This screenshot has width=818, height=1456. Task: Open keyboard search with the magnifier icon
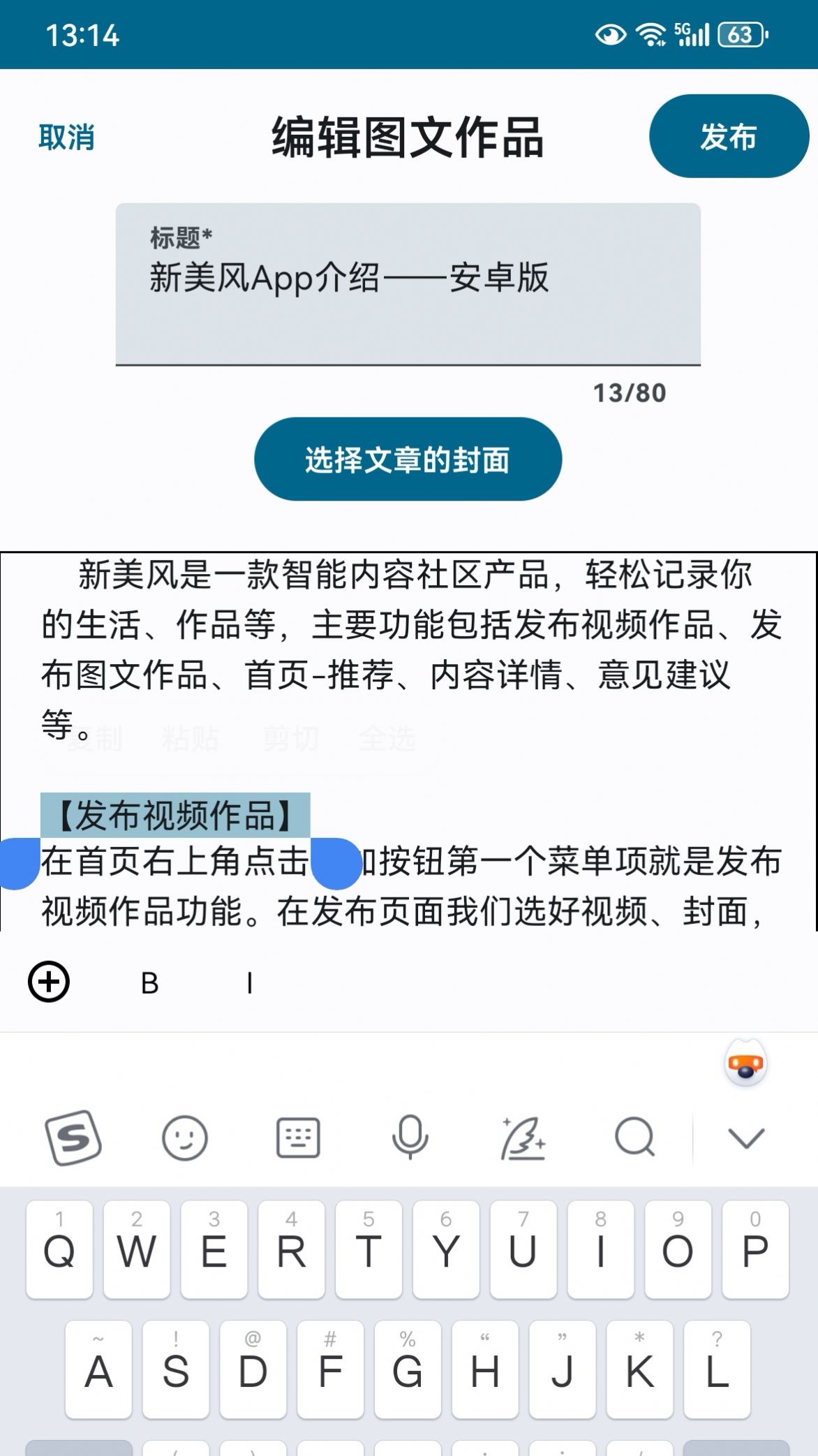tap(635, 1138)
